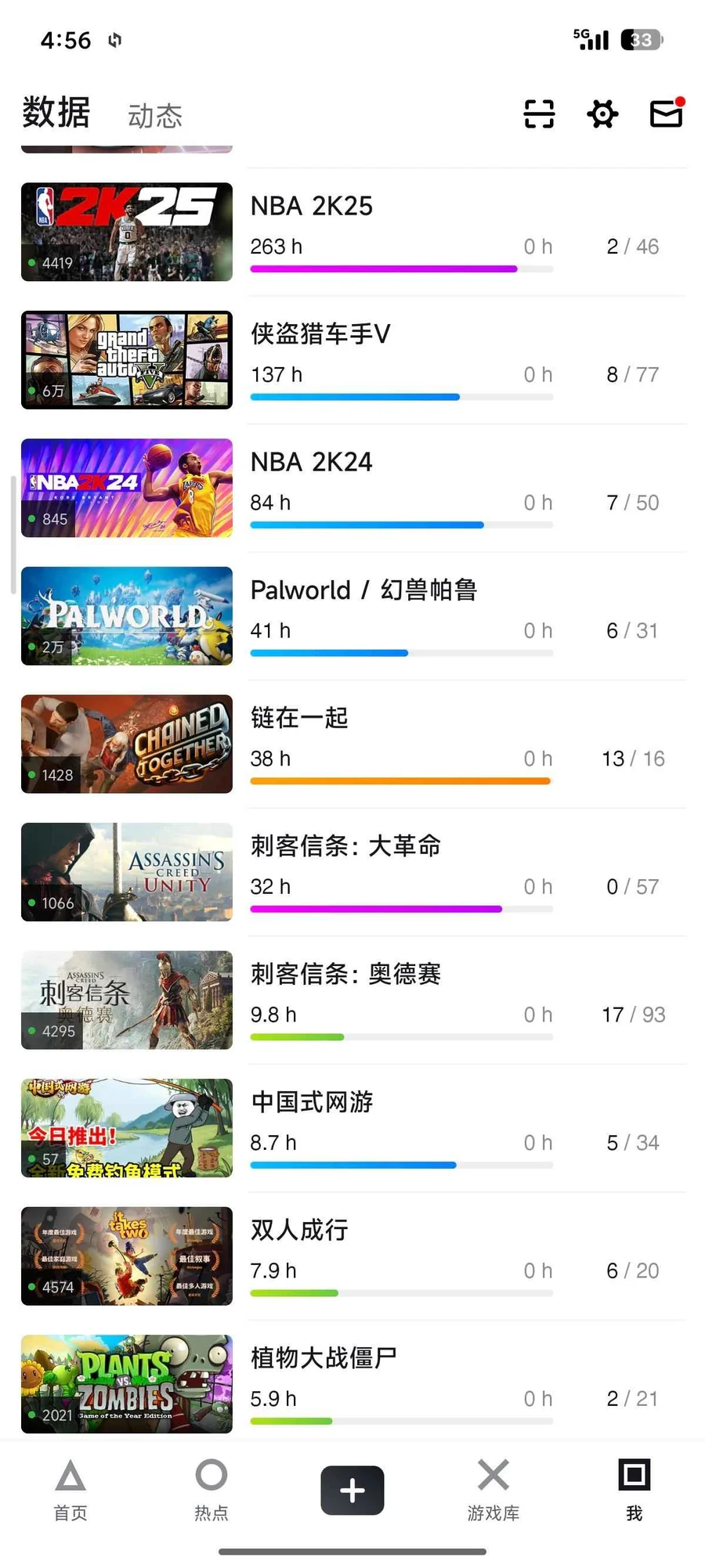Open the 游戏库 tab
The width and height of the screenshot is (705, 1568).
(x=493, y=1490)
